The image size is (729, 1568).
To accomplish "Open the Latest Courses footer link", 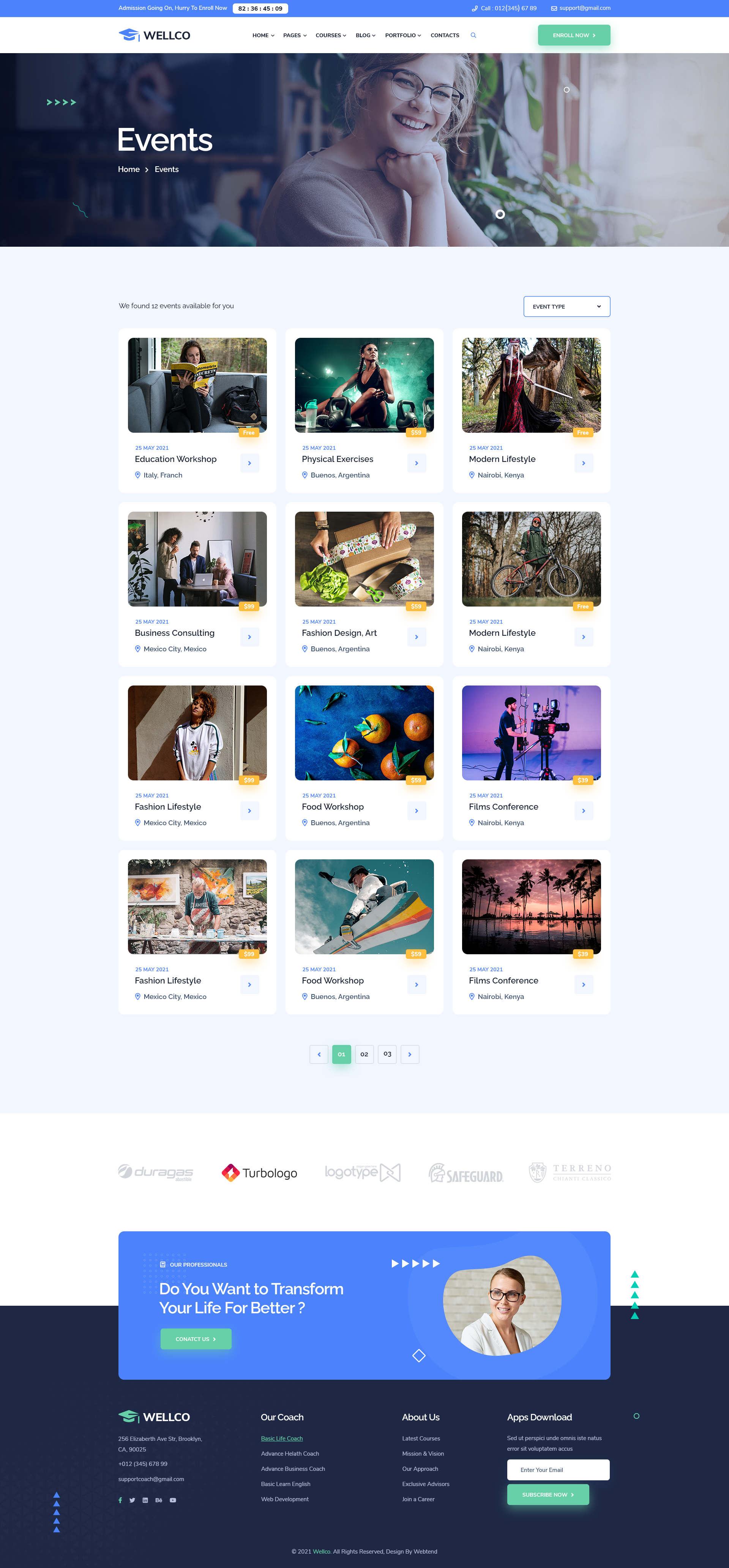I will point(421,1438).
